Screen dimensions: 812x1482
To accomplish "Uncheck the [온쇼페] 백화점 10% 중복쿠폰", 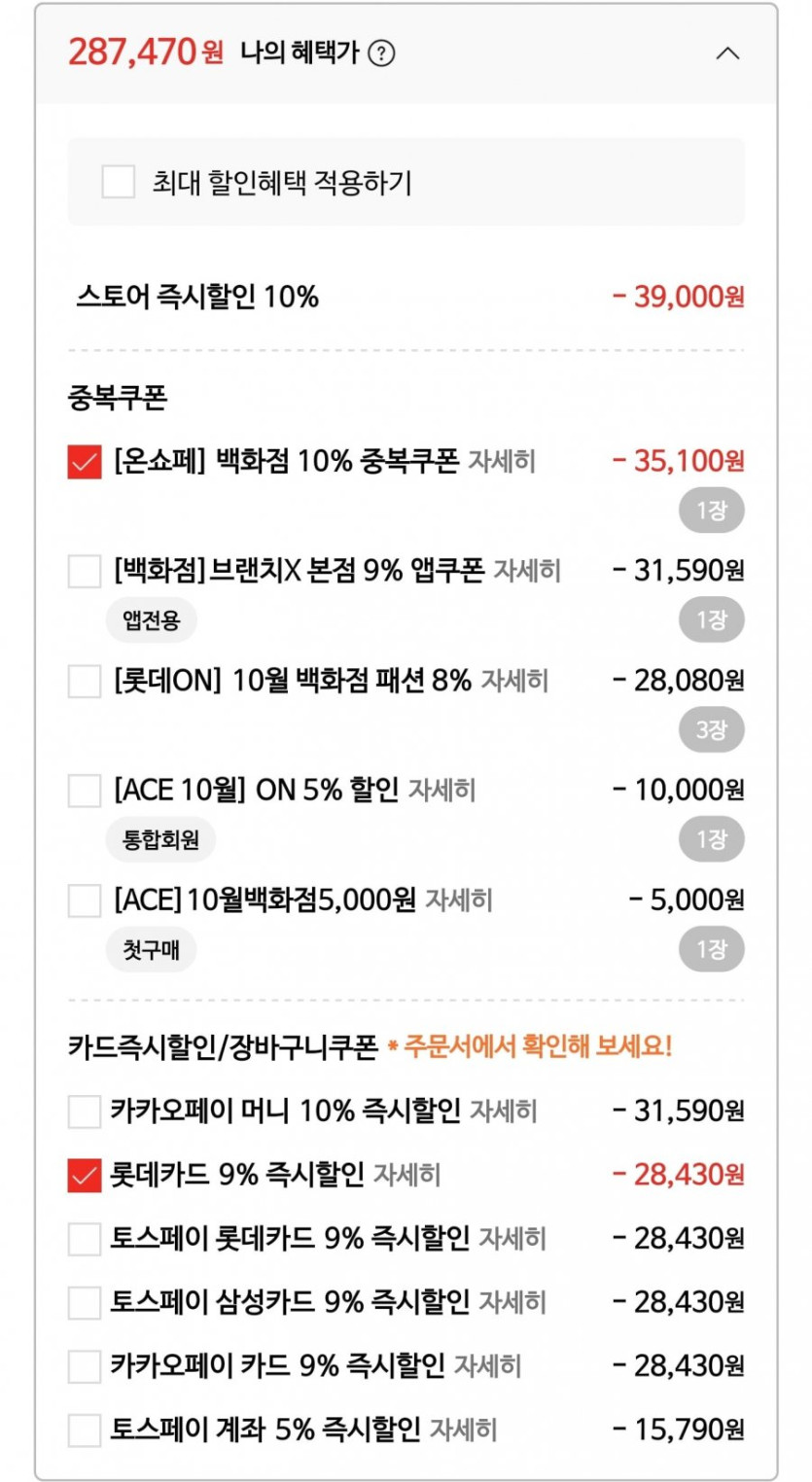I will pyautogui.click(x=85, y=462).
